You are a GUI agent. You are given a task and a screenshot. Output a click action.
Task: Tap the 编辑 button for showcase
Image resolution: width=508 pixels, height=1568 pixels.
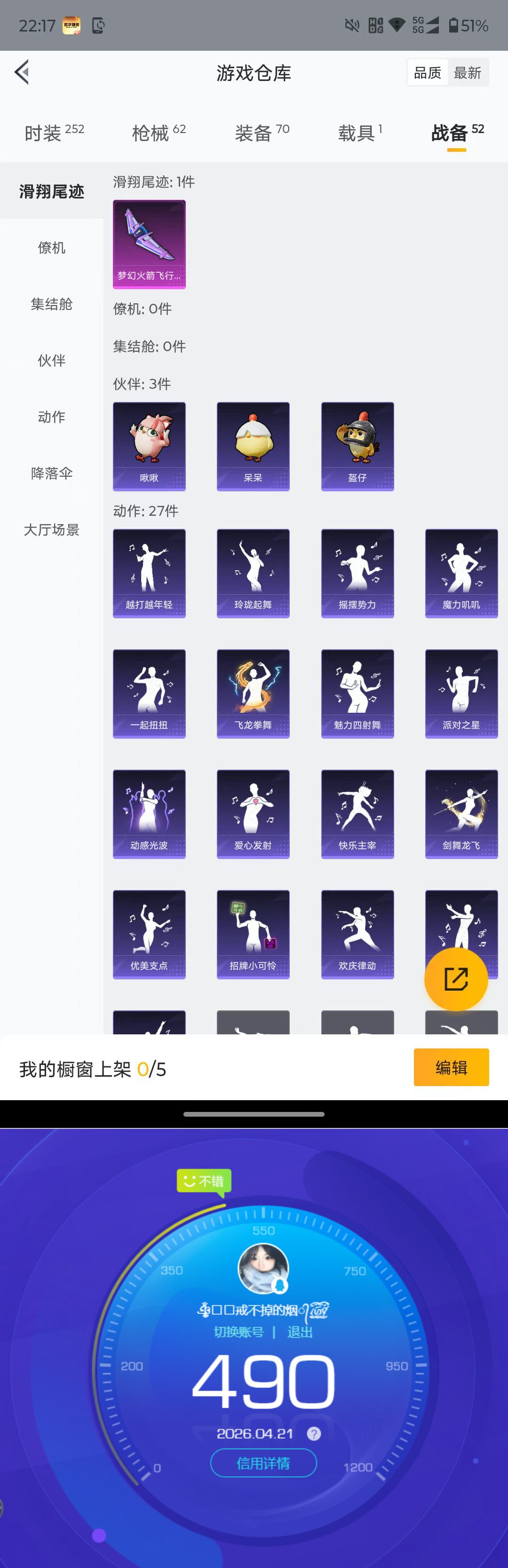point(451,1067)
